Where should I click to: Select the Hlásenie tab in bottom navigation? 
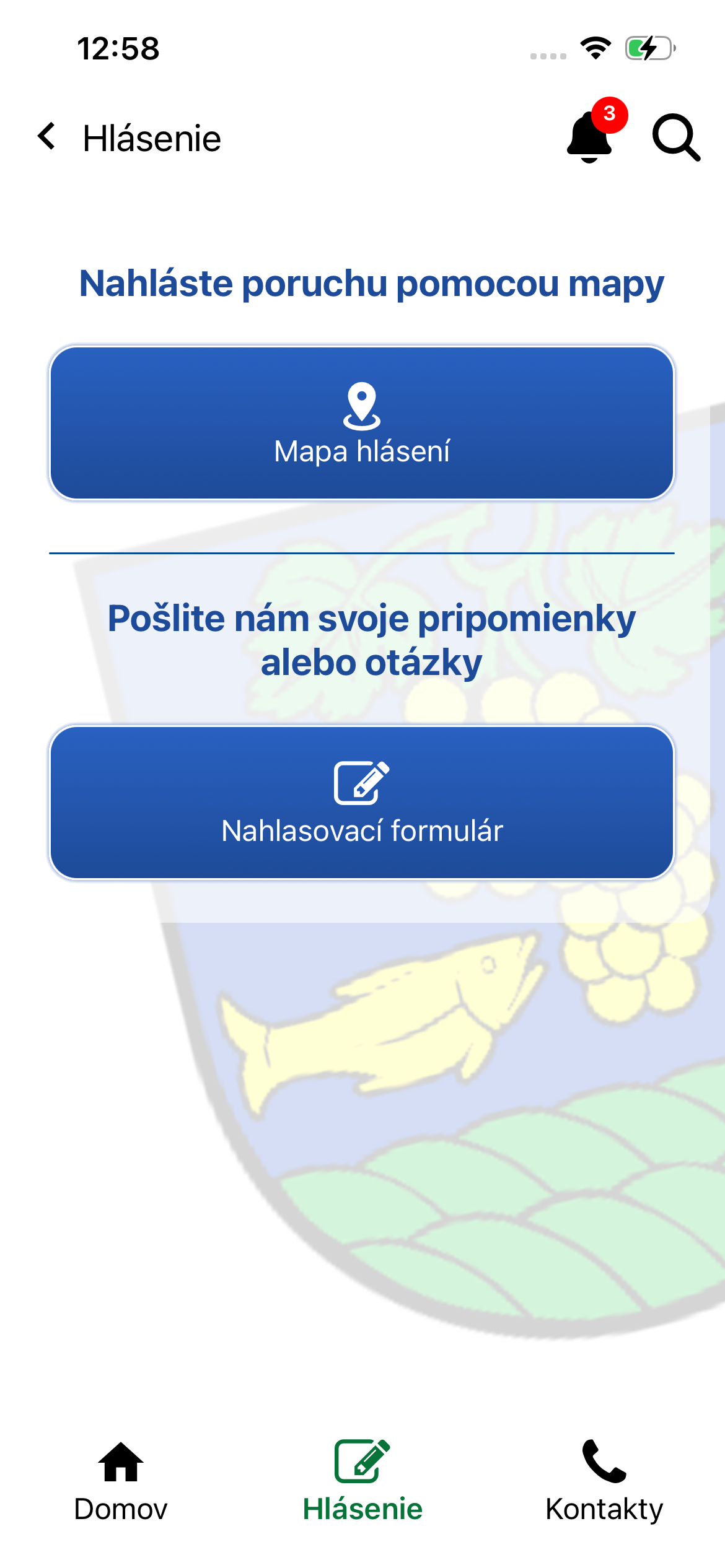pyautogui.click(x=362, y=1483)
